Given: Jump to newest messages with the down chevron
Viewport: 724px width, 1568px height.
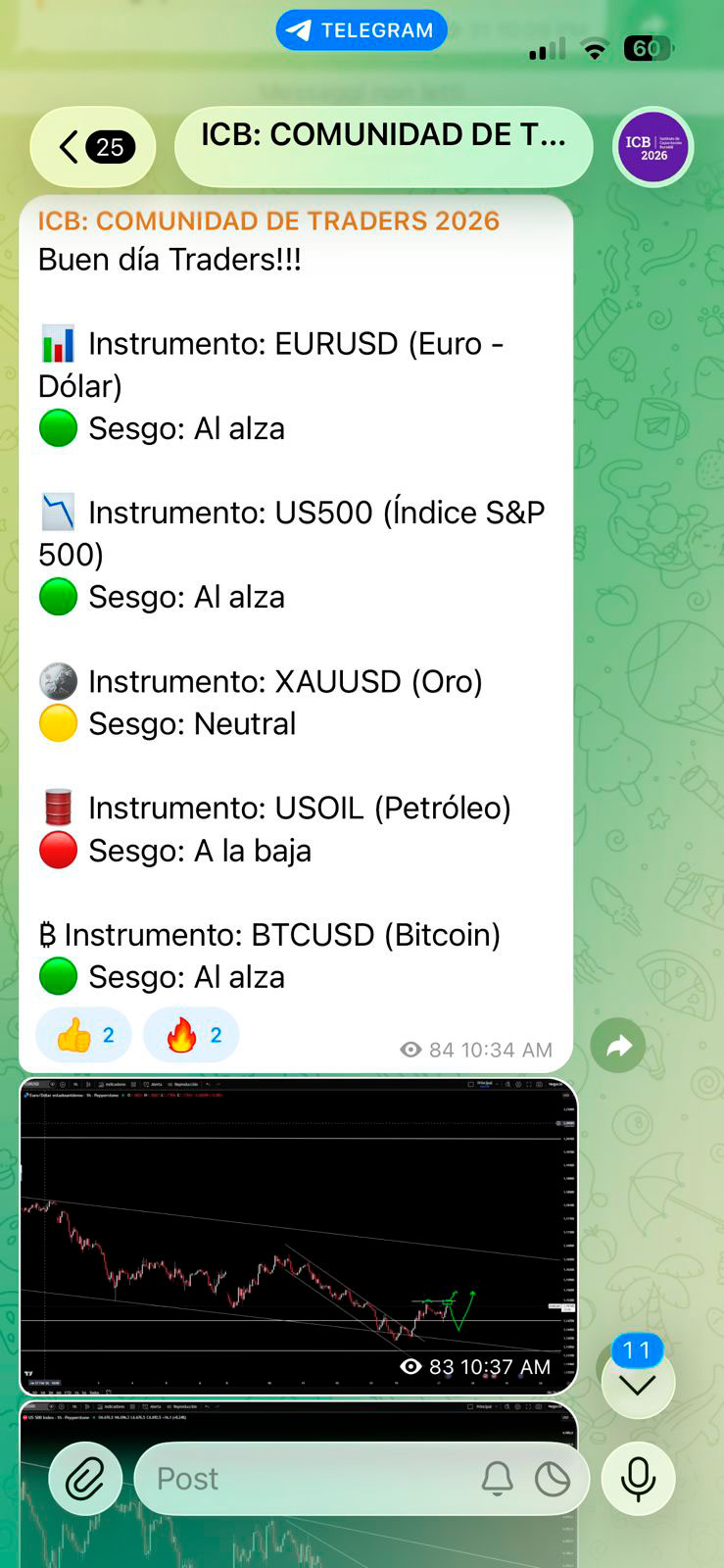Looking at the screenshot, I should [x=638, y=1386].
